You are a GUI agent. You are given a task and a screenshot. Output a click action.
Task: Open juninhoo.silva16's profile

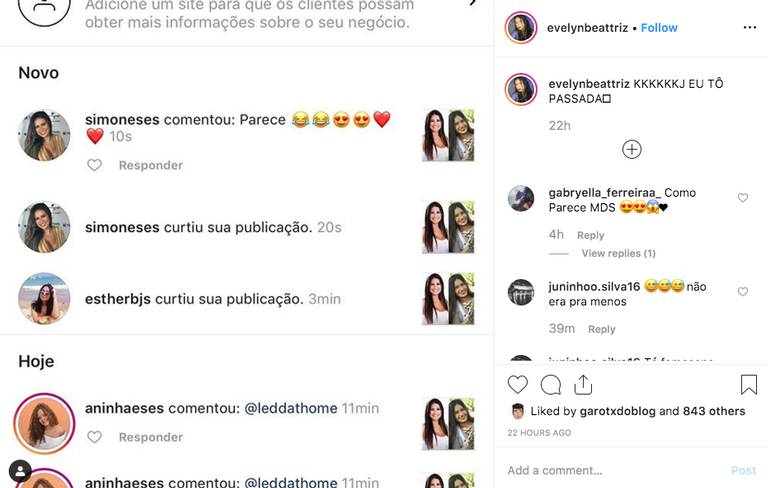coord(594,286)
